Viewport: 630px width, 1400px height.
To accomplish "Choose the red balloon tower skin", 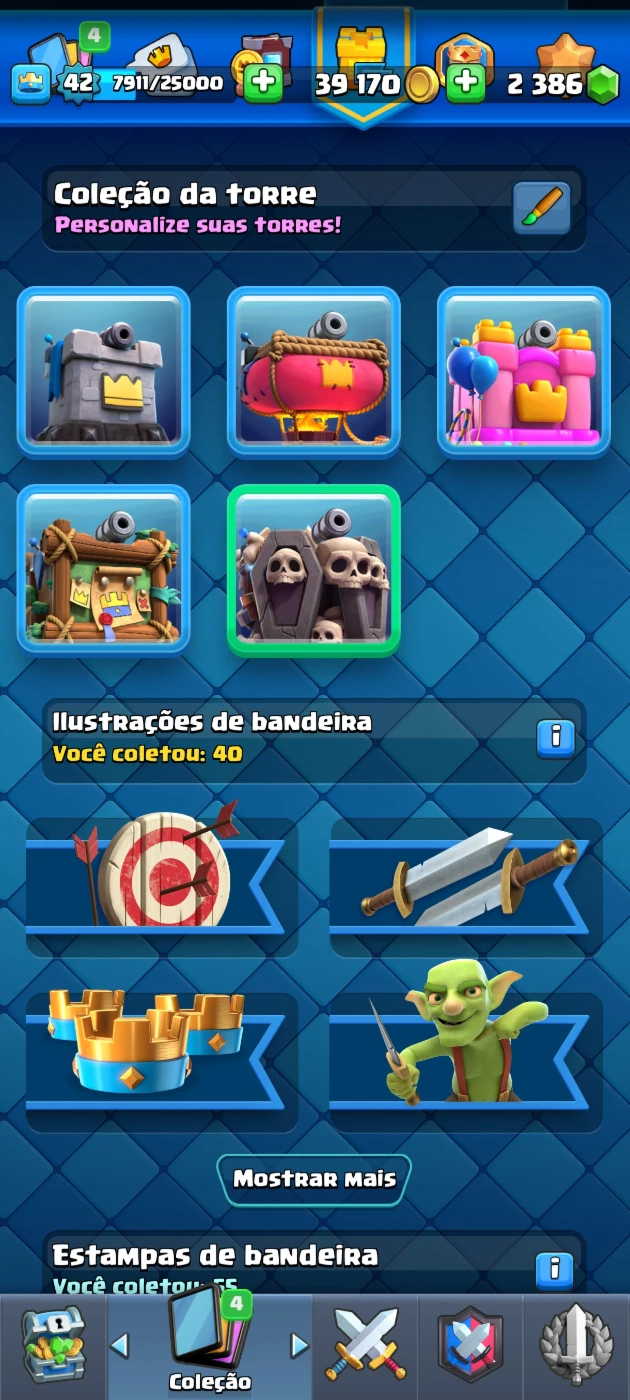I will click(314, 371).
